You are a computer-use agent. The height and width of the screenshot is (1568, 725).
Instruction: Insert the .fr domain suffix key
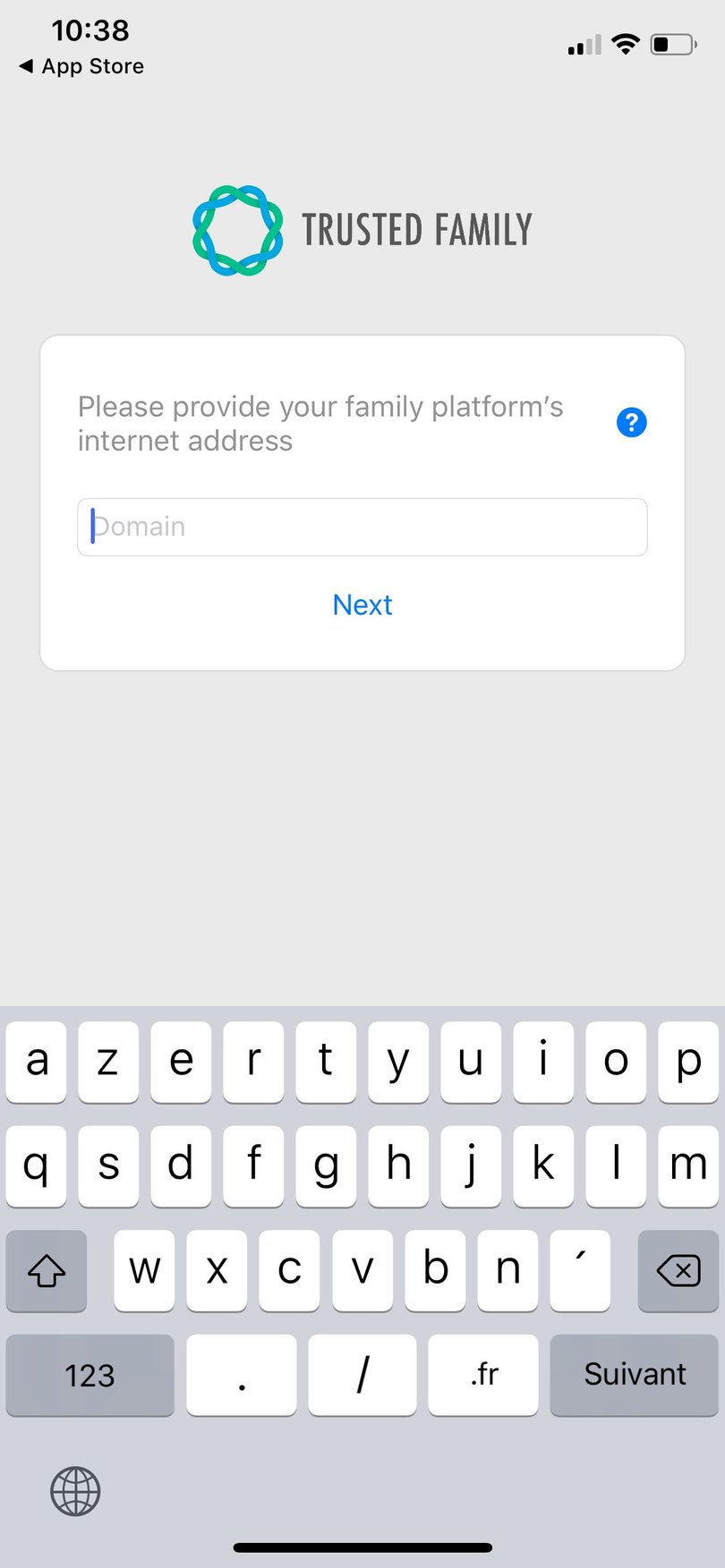(x=483, y=1375)
